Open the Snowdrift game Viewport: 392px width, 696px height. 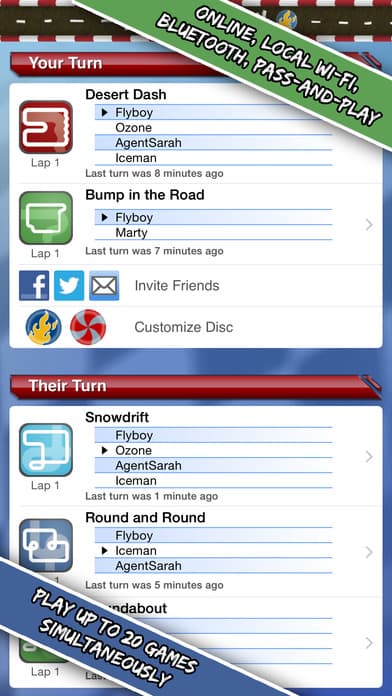[x=196, y=456]
